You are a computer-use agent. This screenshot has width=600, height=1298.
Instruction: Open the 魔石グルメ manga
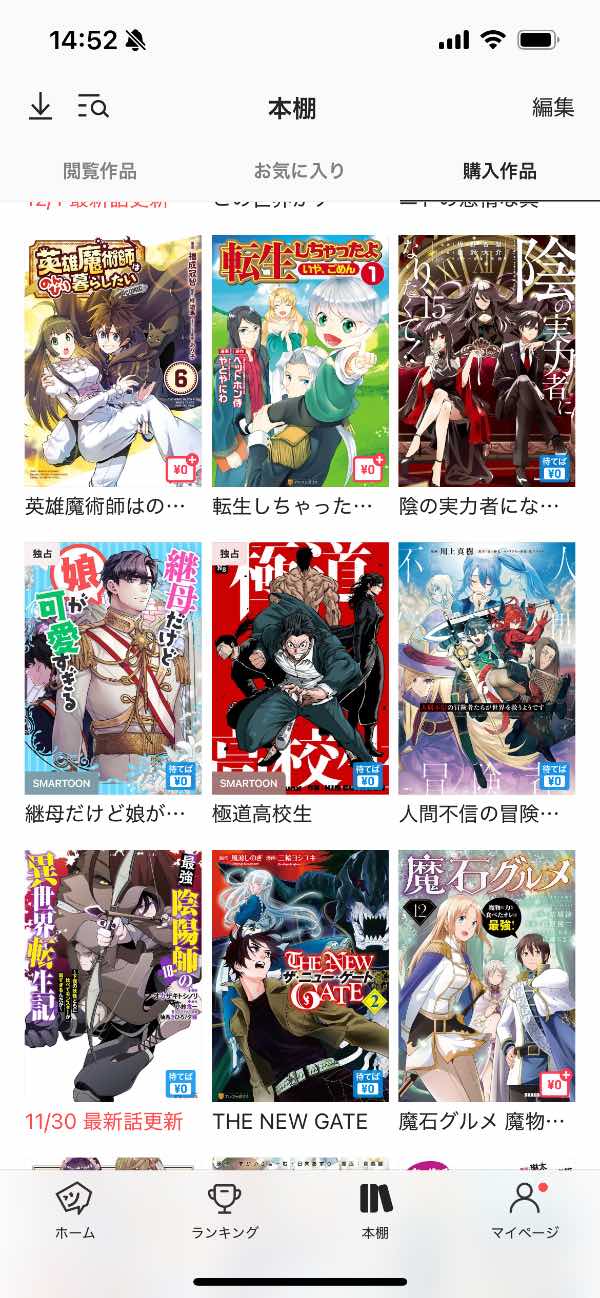pyautogui.click(x=487, y=975)
